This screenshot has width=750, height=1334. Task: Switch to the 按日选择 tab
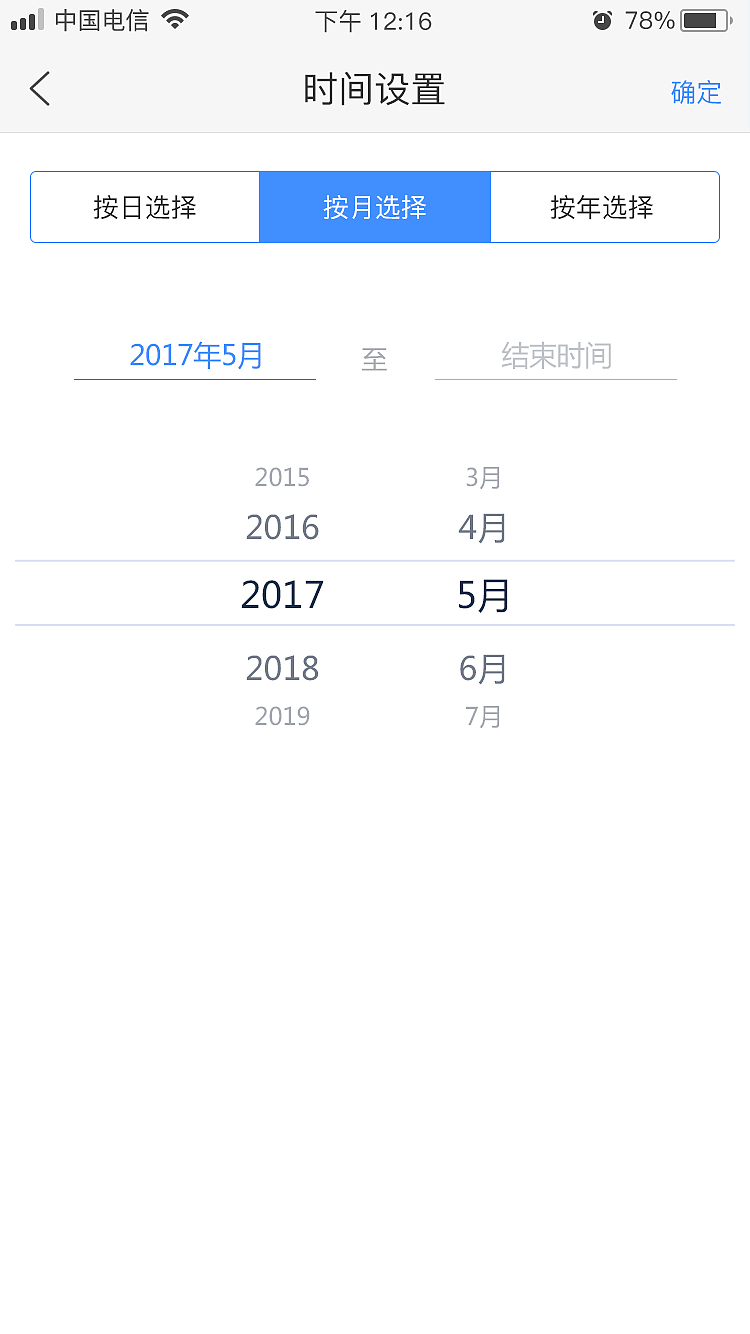[145, 206]
